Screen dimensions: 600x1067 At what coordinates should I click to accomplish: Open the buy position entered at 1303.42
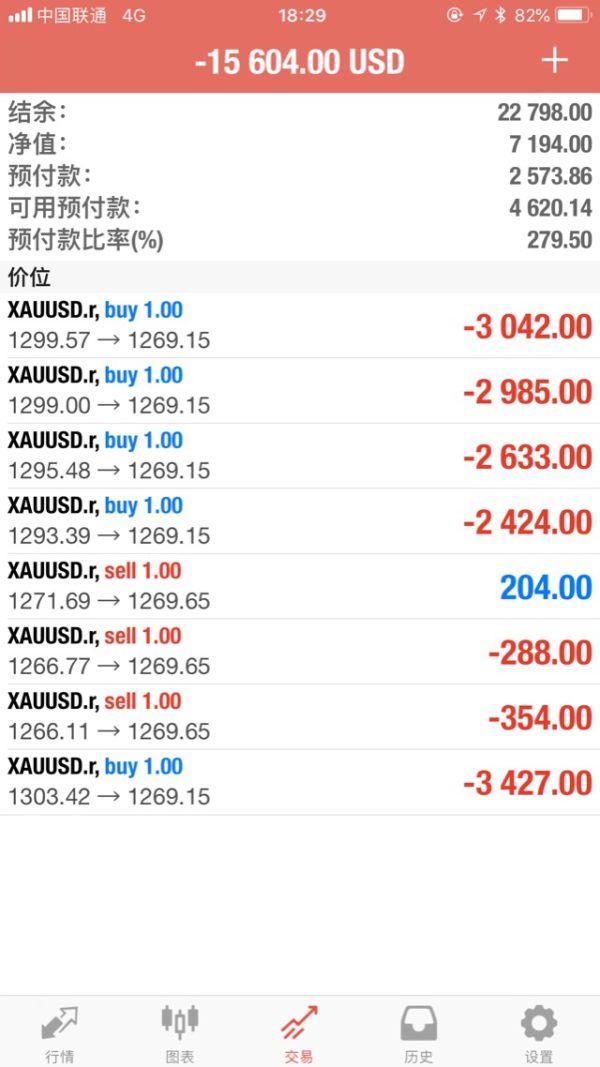(300, 781)
